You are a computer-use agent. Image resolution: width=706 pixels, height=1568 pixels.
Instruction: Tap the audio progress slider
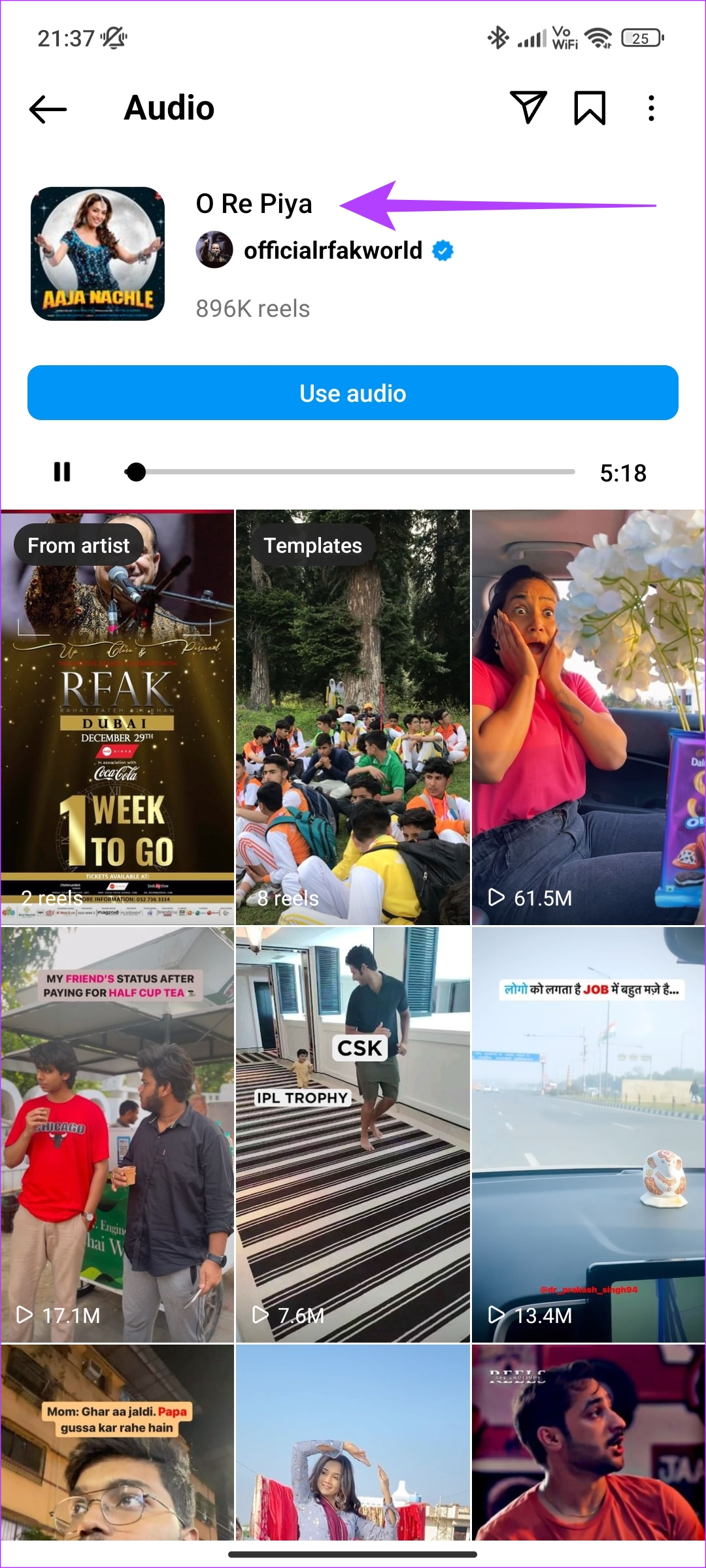[353, 472]
